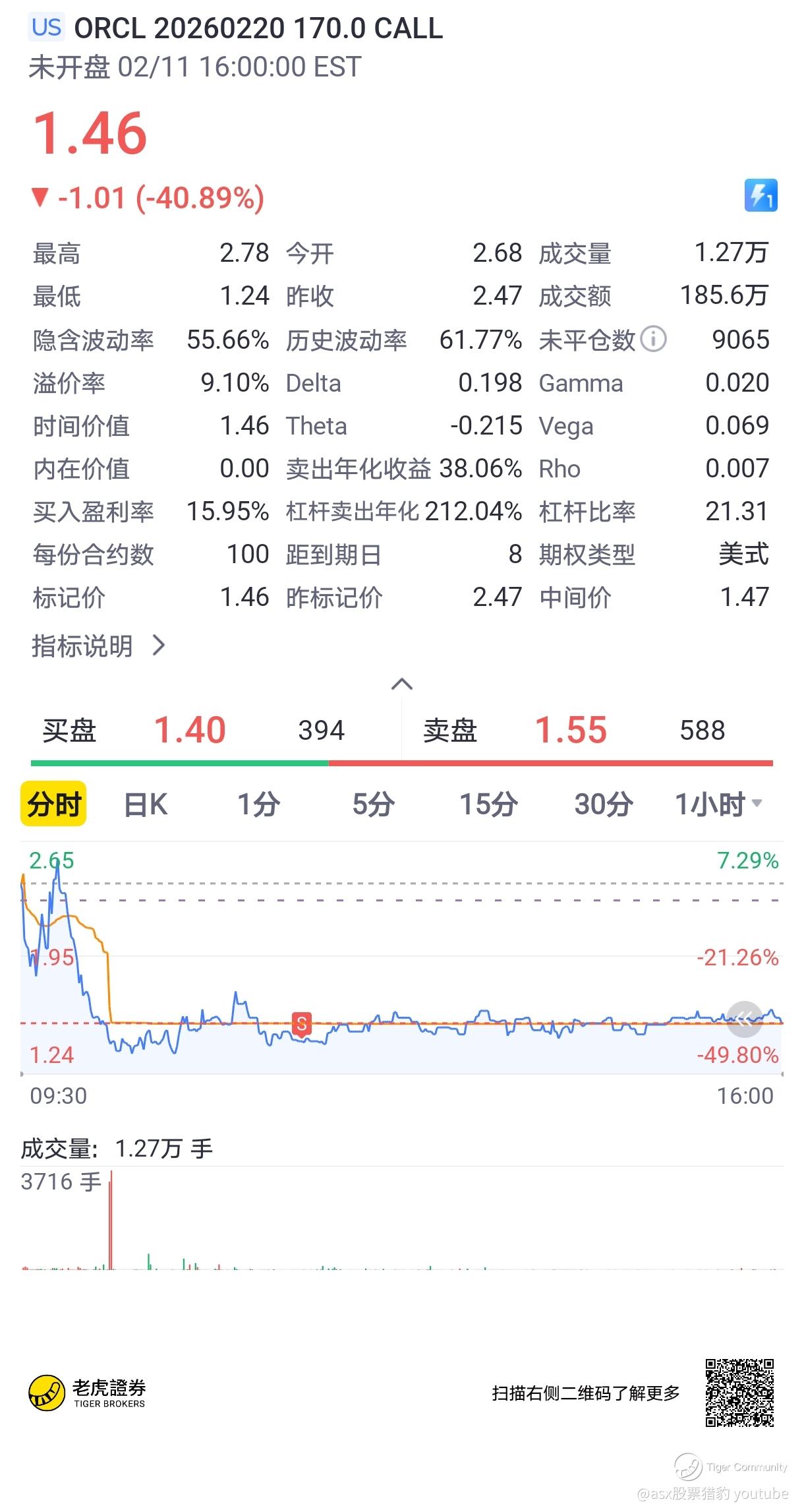The height and width of the screenshot is (1512, 804).
Task: Switch to the 日K chart
Action: click(146, 804)
